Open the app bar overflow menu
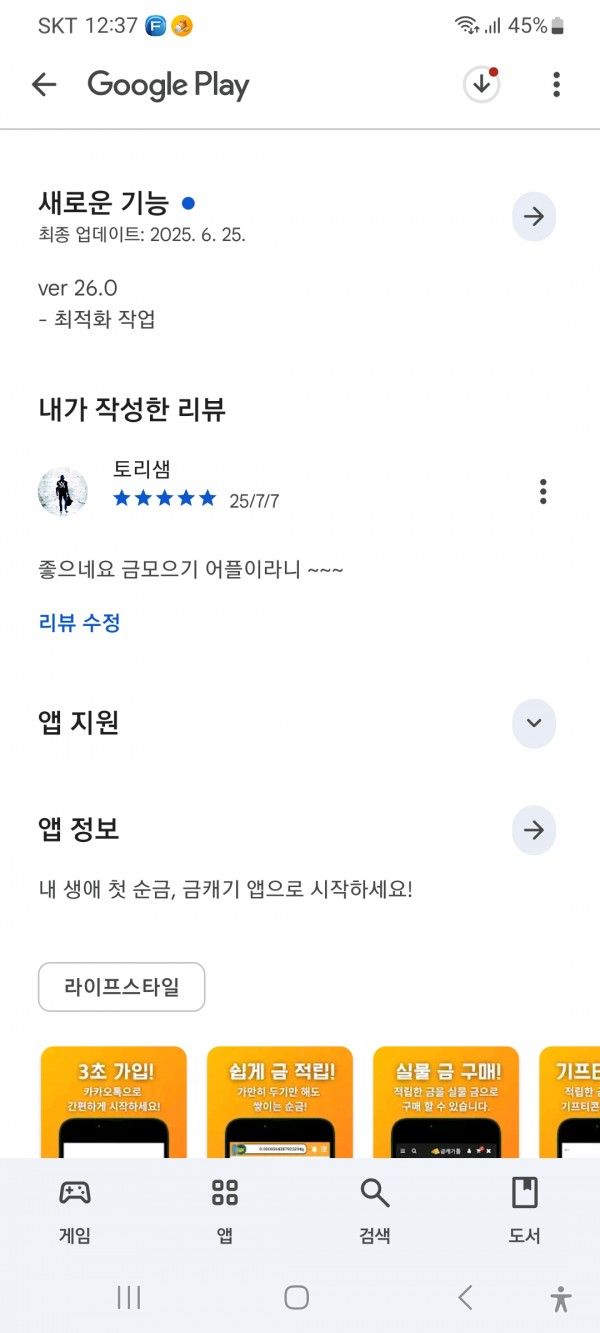600x1333 pixels. 557,85
